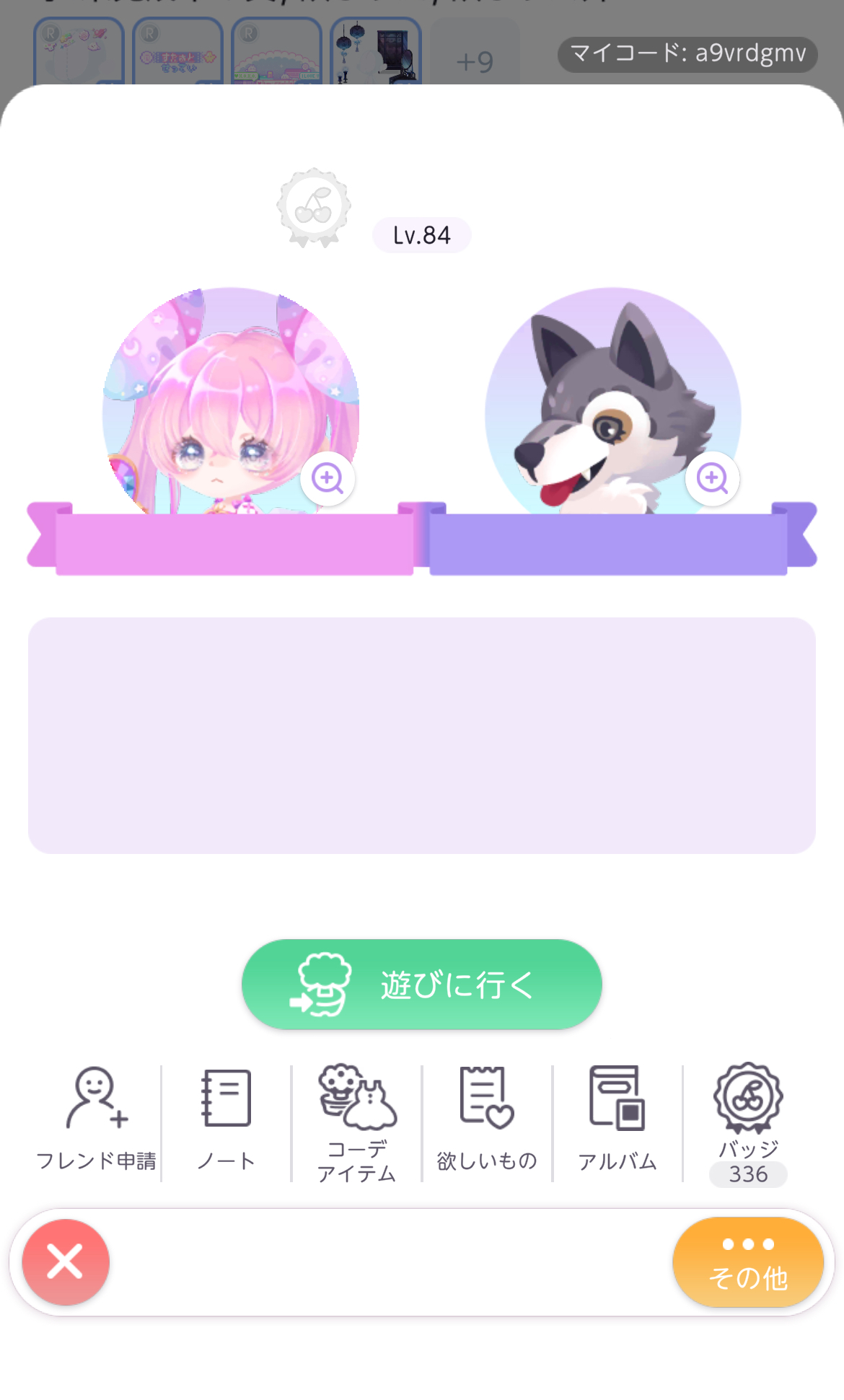The width and height of the screenshot is (844, 1400).
Task: Zoom in on the pink-haired avatar
Action: click(328, 478)
